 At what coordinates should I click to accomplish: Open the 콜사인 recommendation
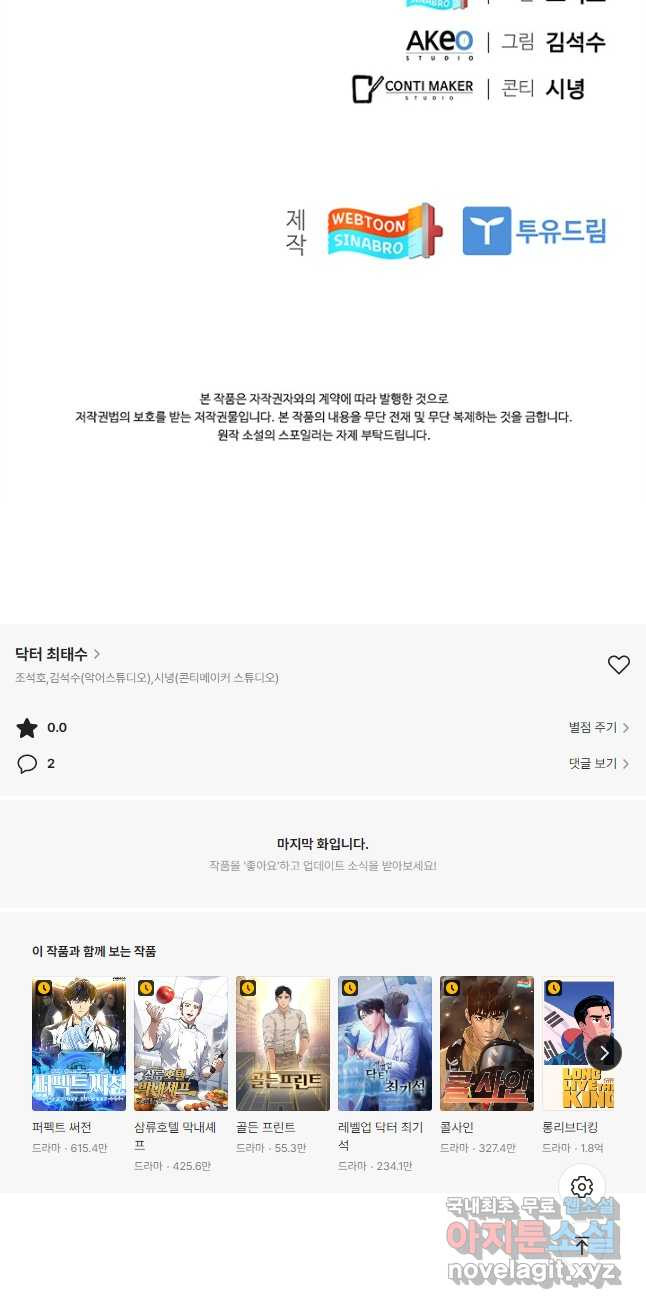pos(487,1043)
